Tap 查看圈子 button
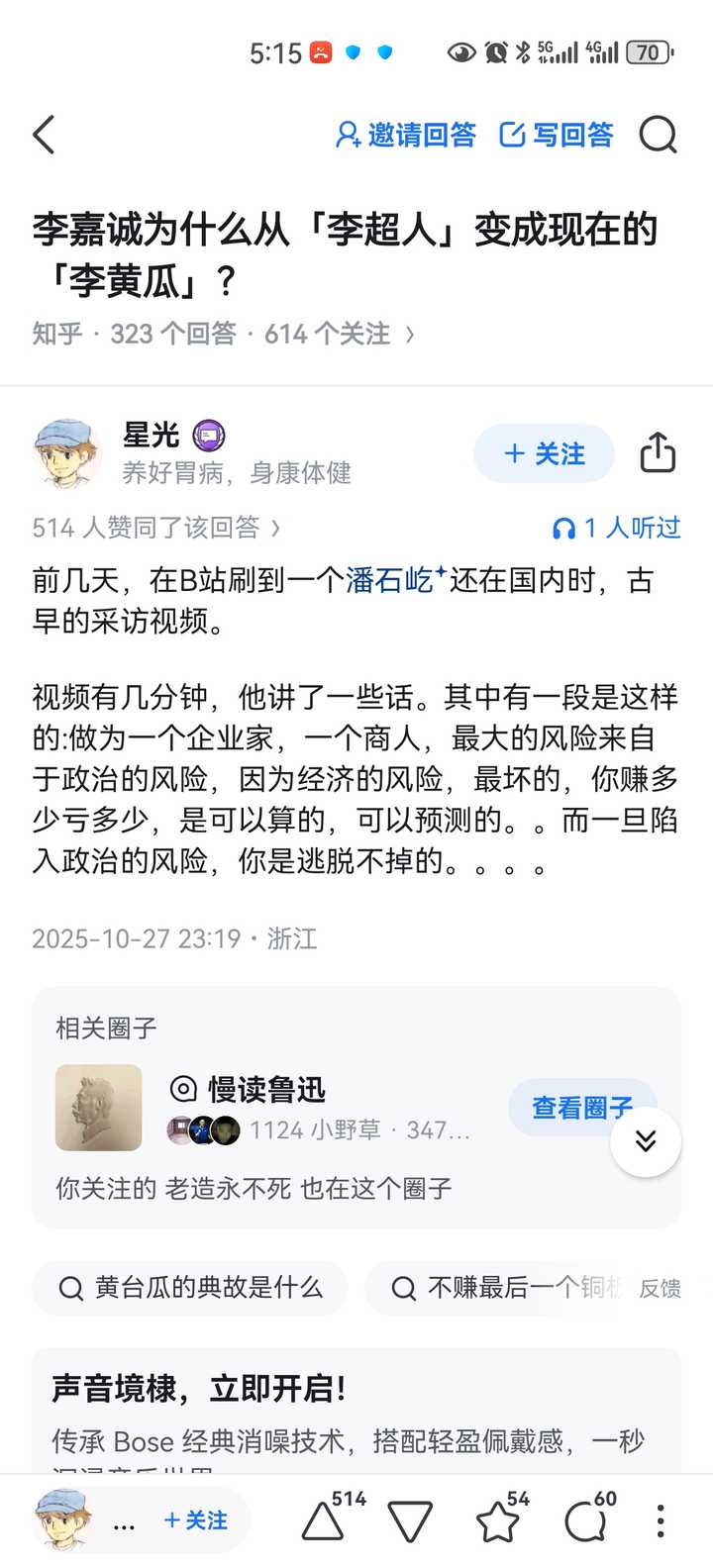The height and width of the screenshot is (1568, 713). point(581,1107)
